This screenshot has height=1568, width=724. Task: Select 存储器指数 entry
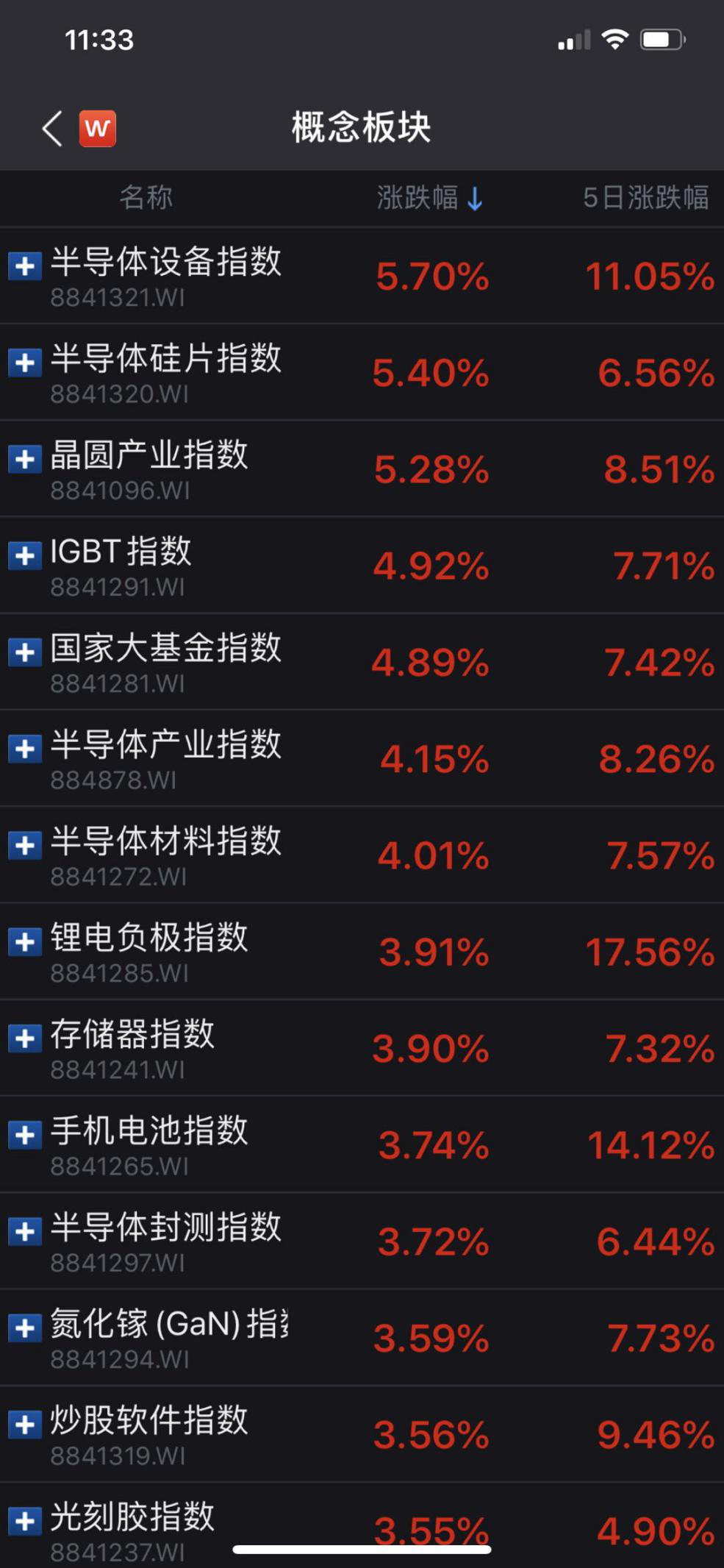coord(362,1047)
